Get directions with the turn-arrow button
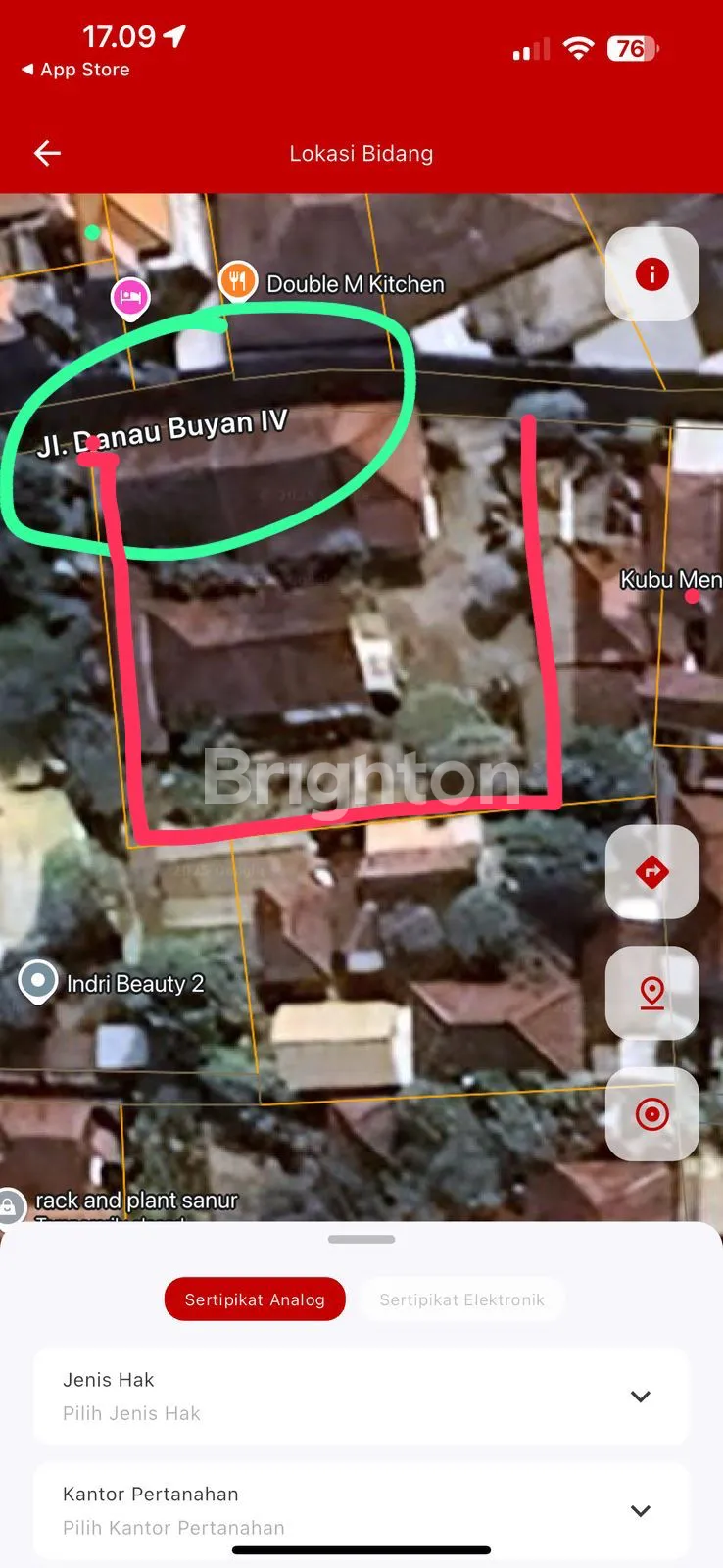723x1568 pixels. pyautogui.click(x=651, y=871)
